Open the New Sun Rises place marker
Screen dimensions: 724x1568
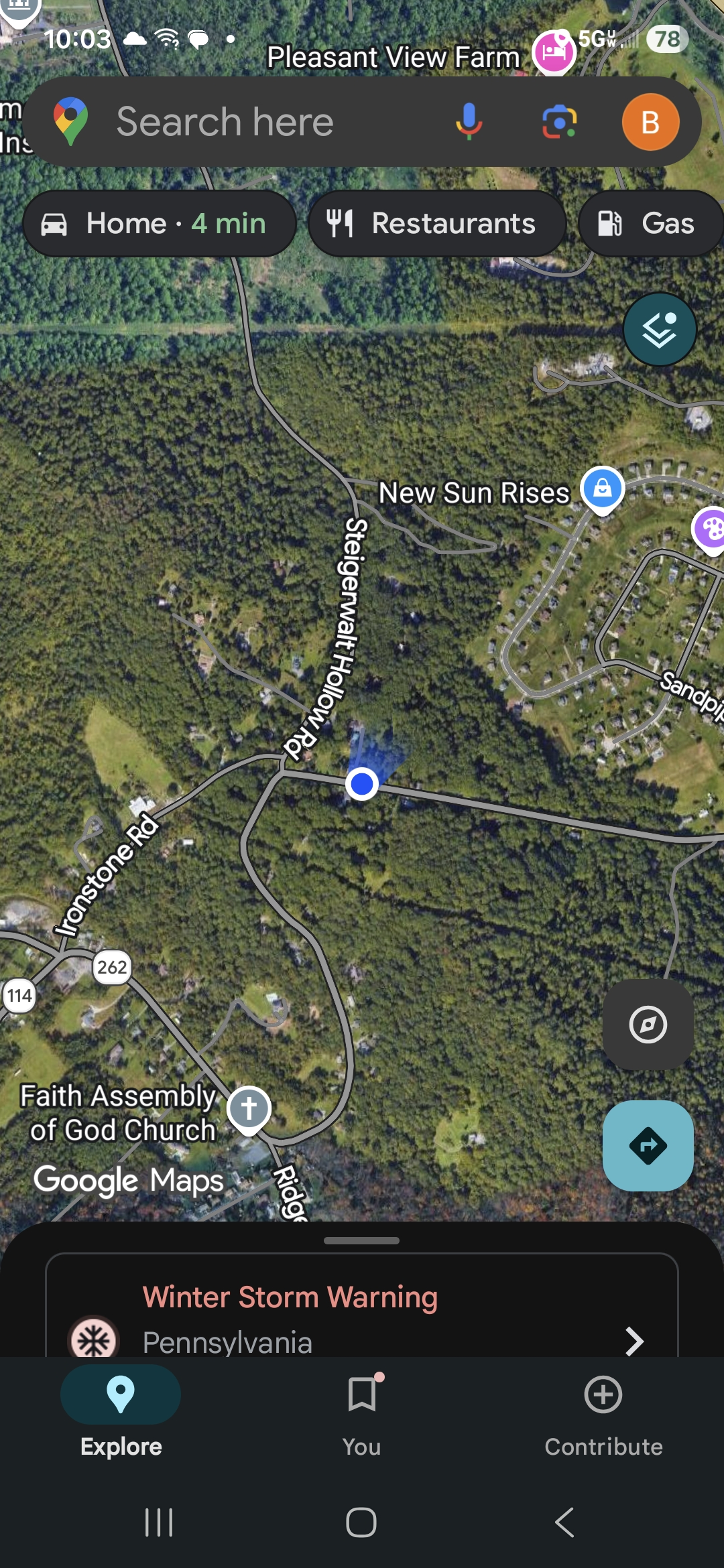pos(602,488)
